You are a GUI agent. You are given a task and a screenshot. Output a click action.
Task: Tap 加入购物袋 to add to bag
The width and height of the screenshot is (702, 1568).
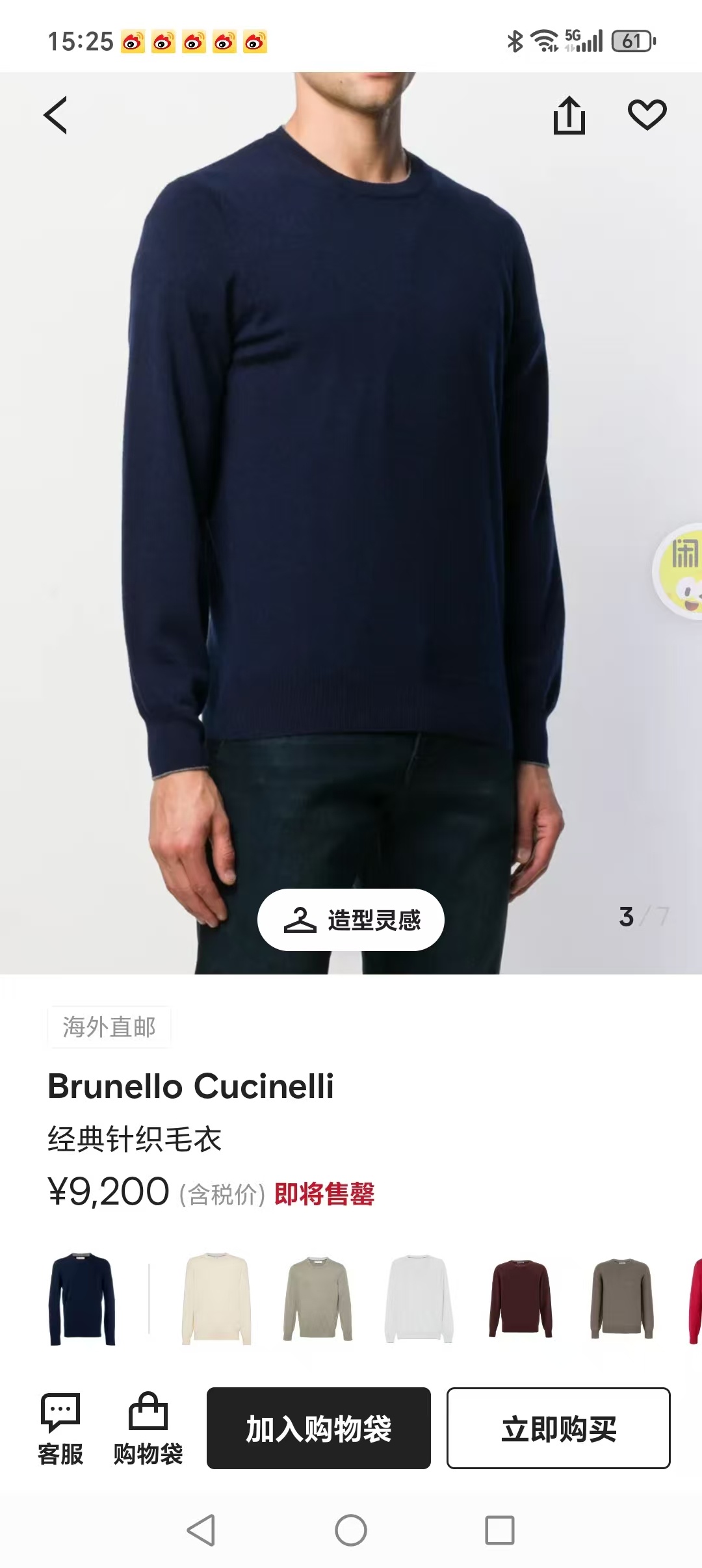[x=318, y=1428]
